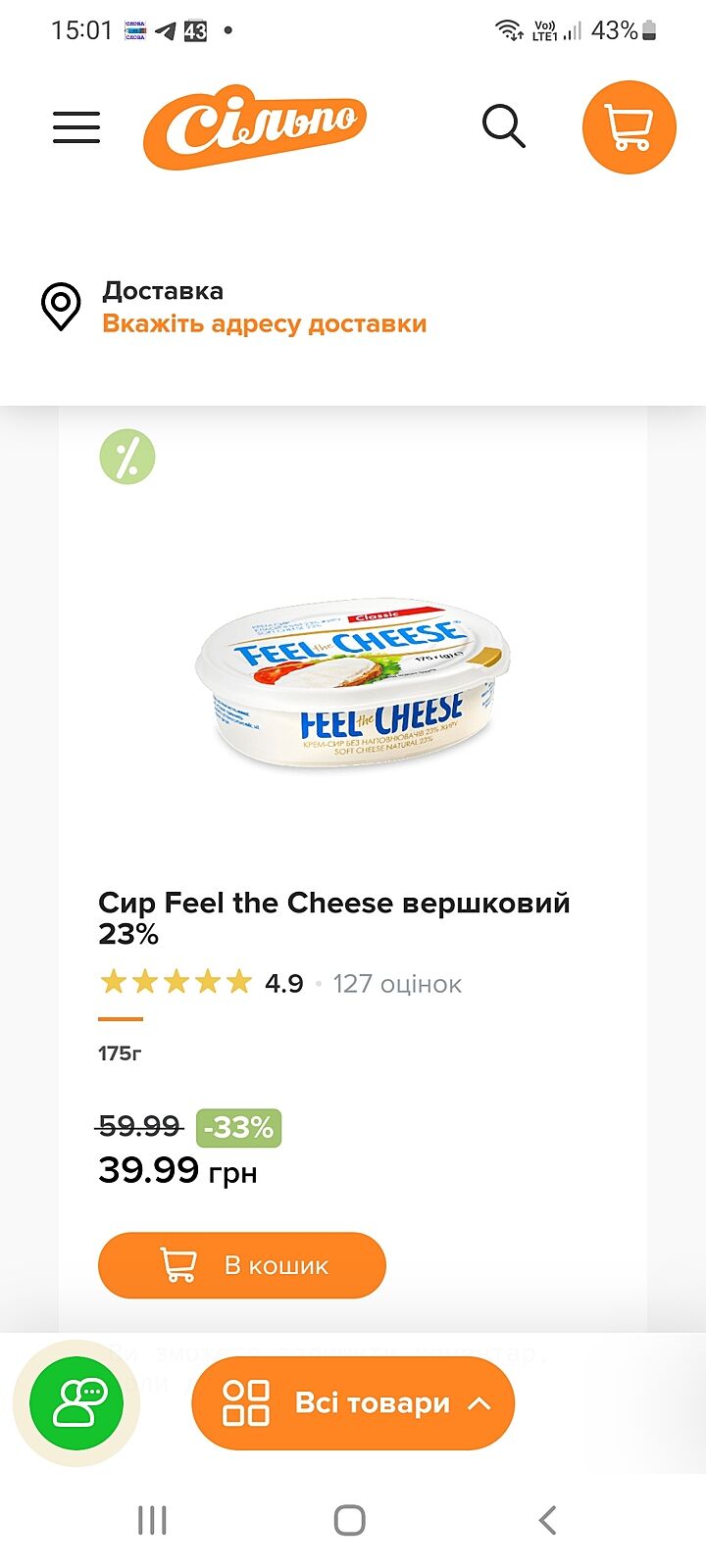
Task: Open the shopping cart
Action: pos(629,127)
